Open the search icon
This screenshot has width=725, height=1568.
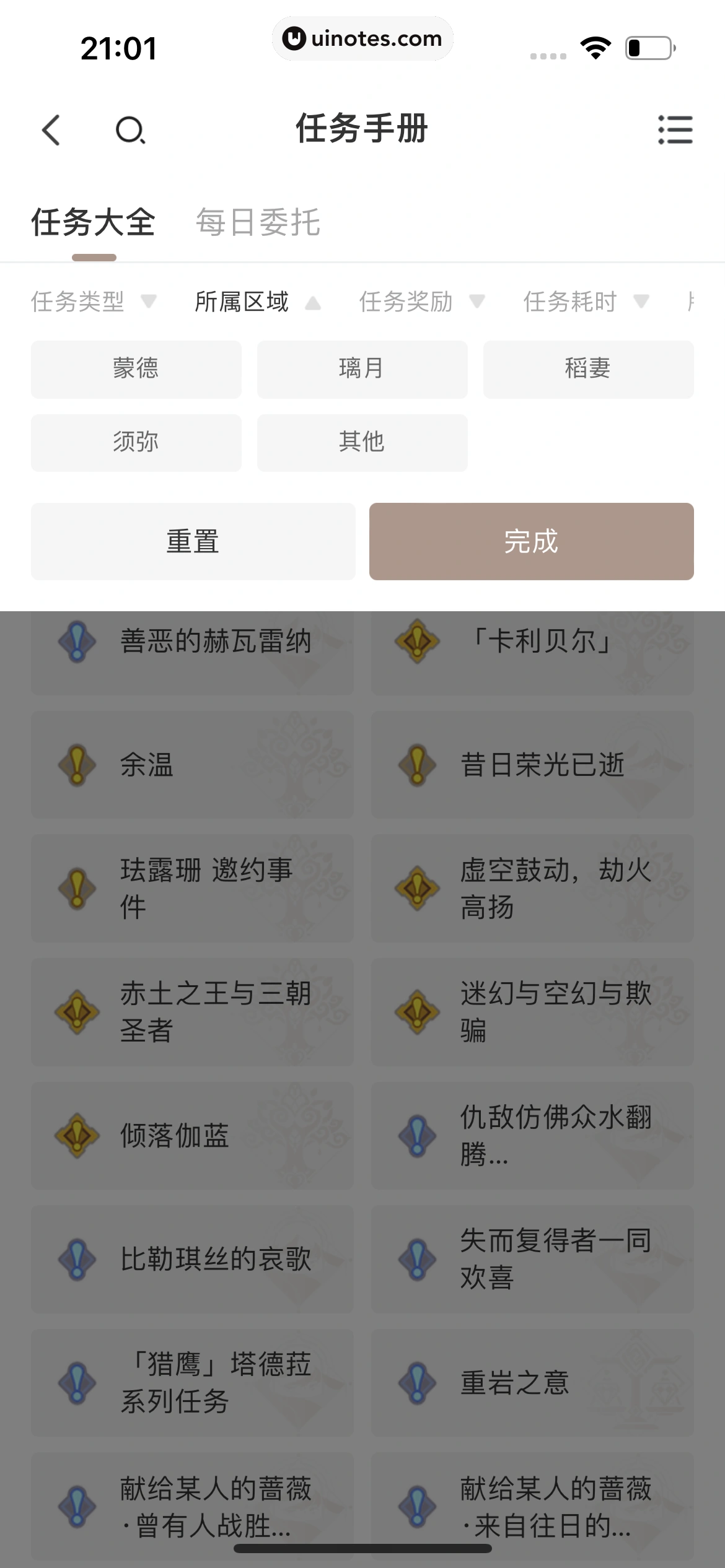pyautogui.click(x=128, y=130)
